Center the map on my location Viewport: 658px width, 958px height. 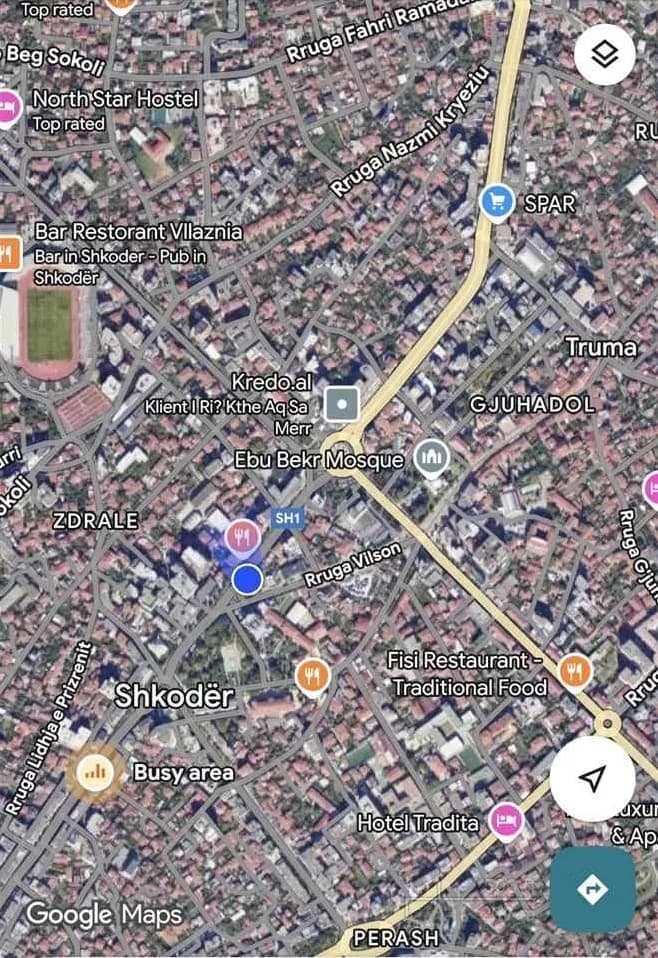click(592, 779)
